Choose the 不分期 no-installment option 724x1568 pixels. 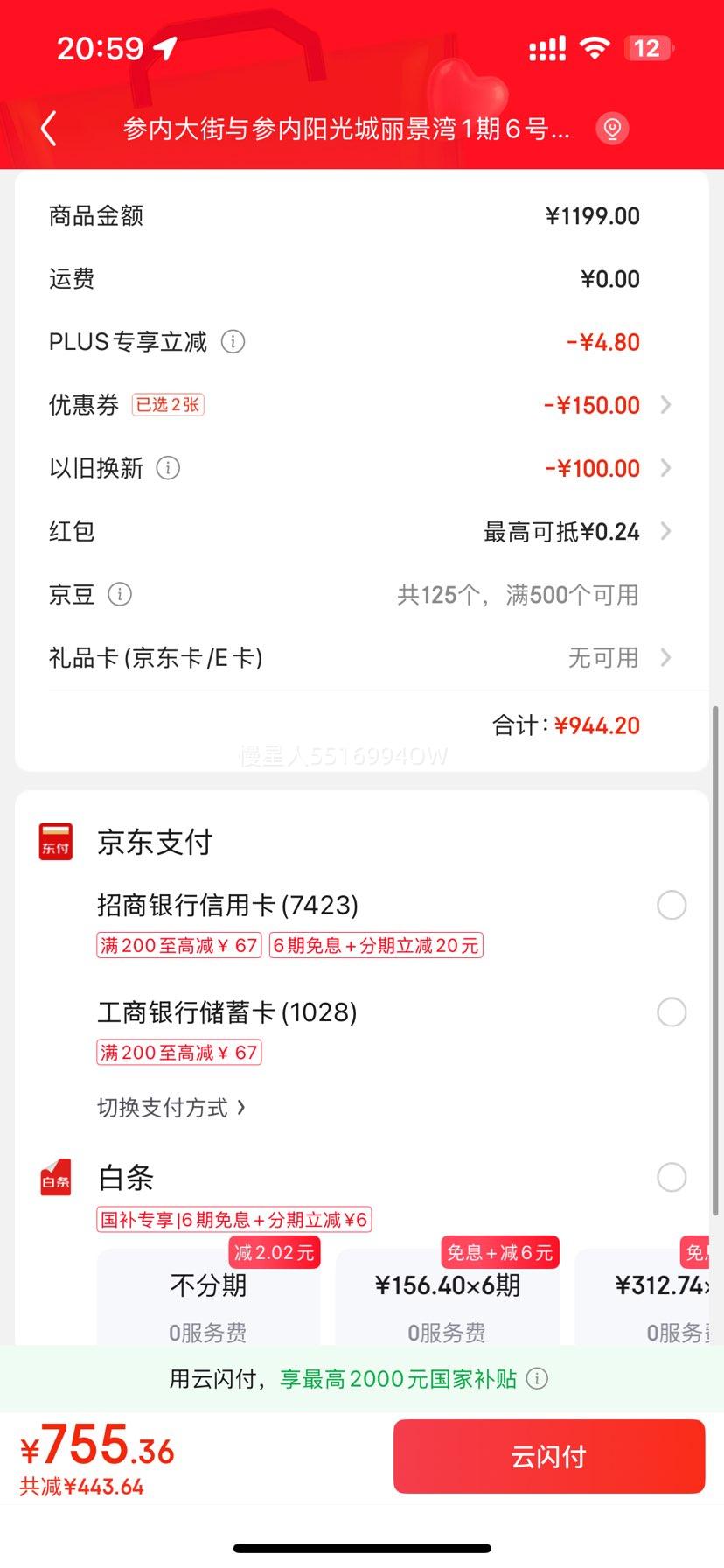coord(208,1297)
